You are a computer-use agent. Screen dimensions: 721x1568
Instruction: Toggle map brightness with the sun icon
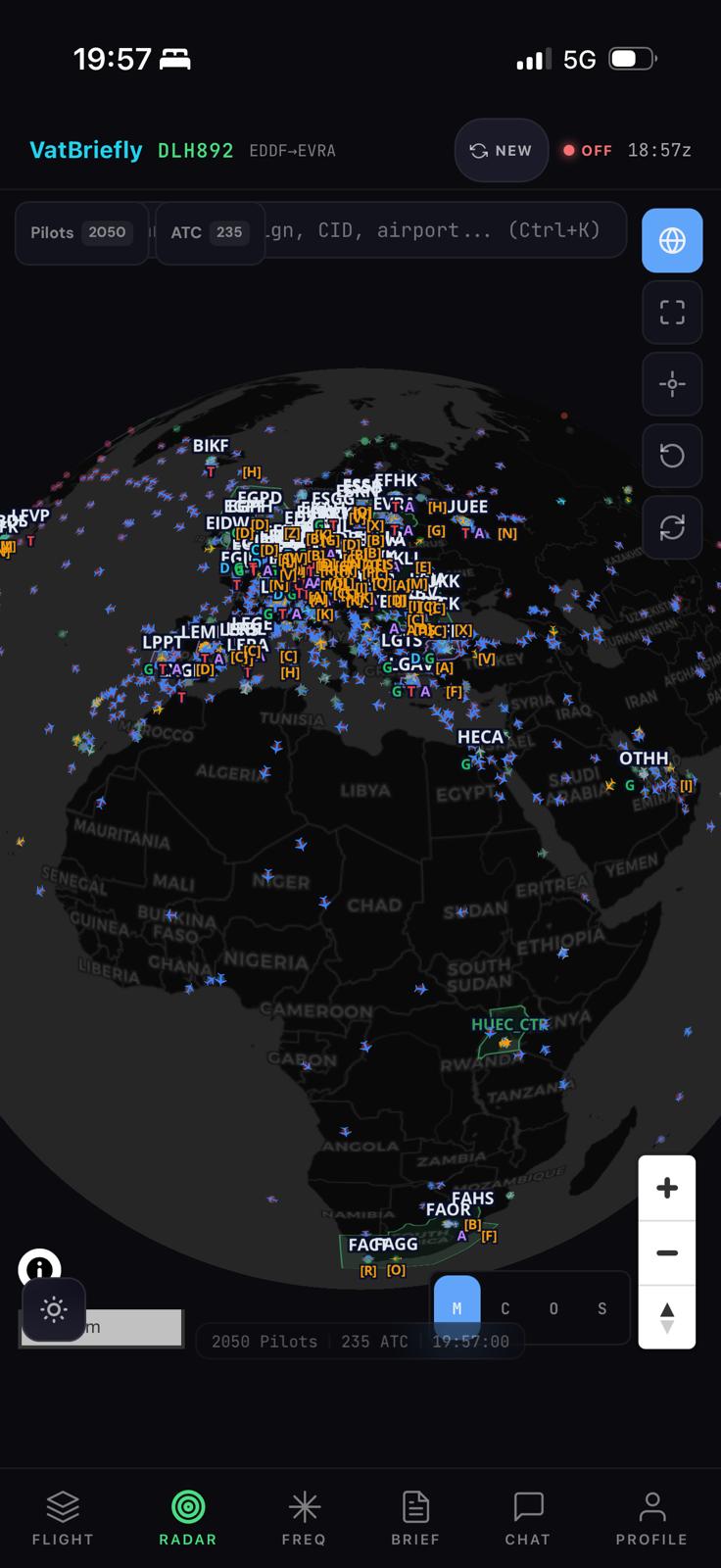point(54,1309)
